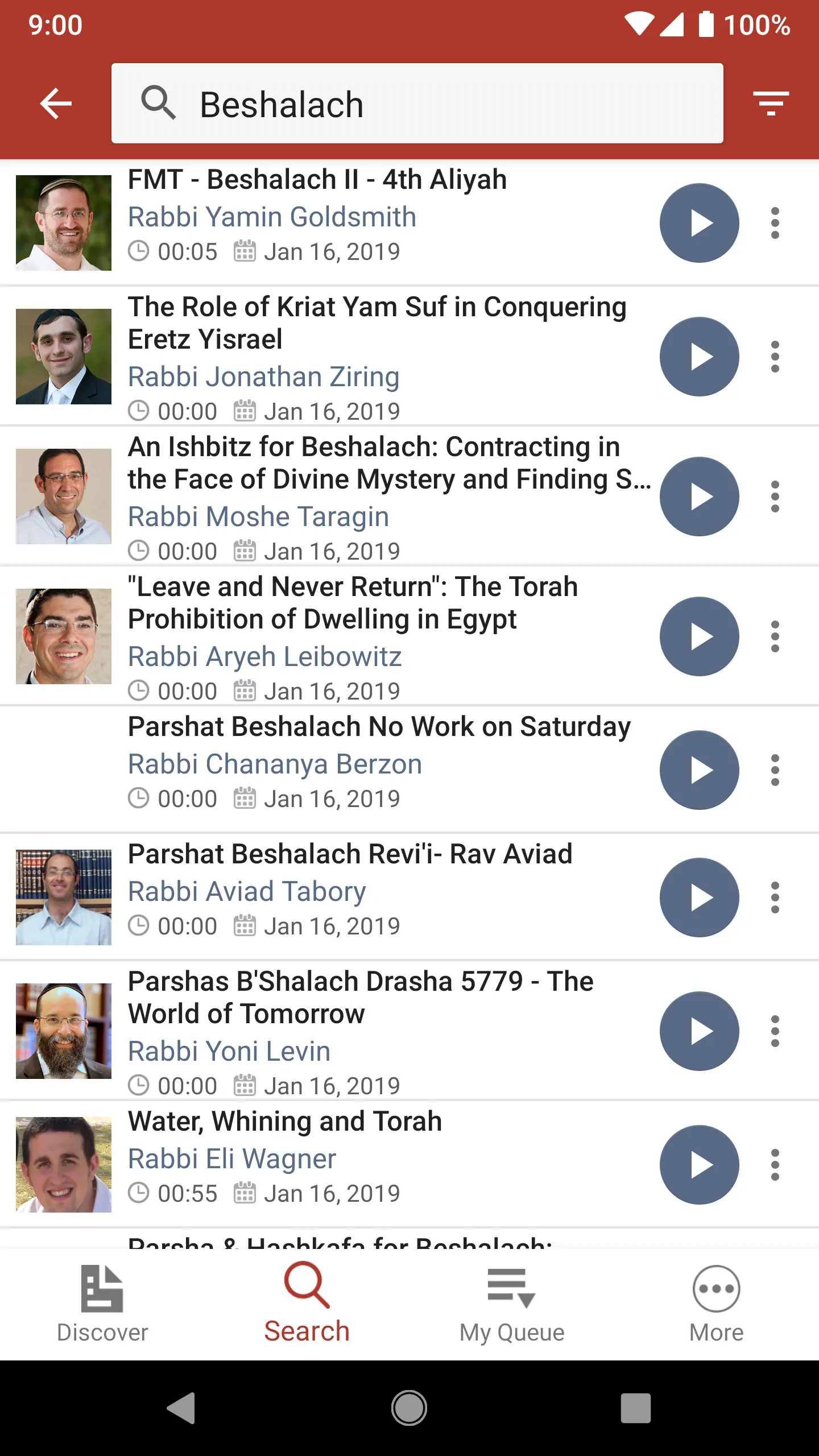This screenshot has height=1456, width=819.
Task: Play FMT - Beshalach II - 4th Aliyah
Action: tap(700, 223)
